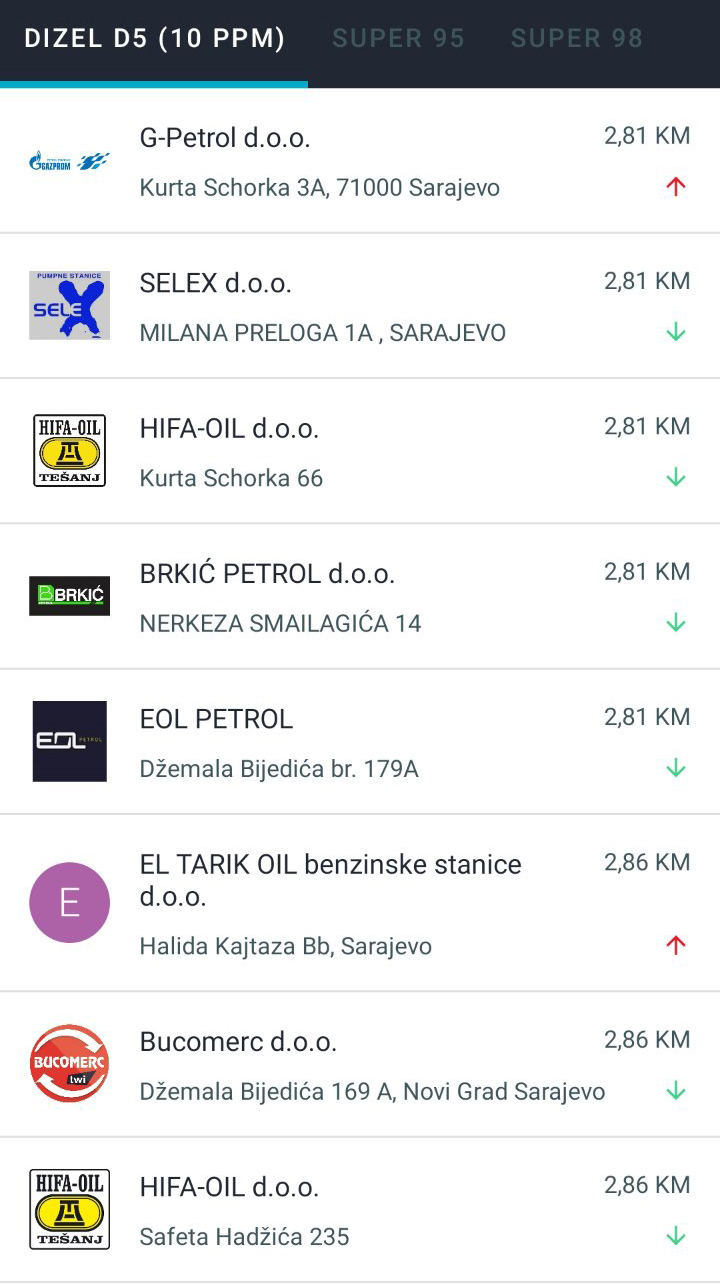Image resolution: width=720 pixels, height=1284 pixels.
Task: Open the Bucomerc d.o.o. station row
Action: 360,1064
